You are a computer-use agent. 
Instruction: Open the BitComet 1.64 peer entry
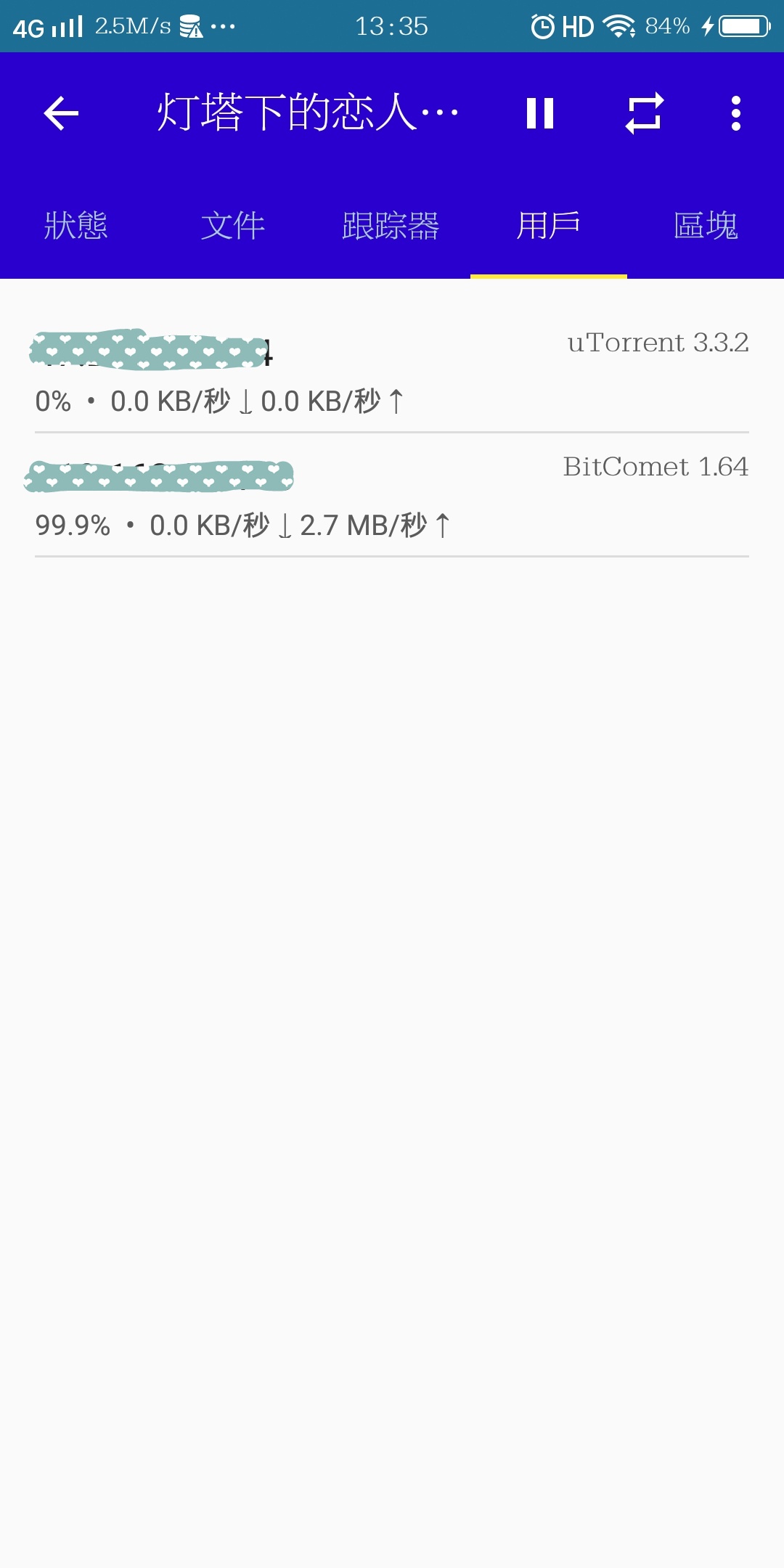point(392,495)
